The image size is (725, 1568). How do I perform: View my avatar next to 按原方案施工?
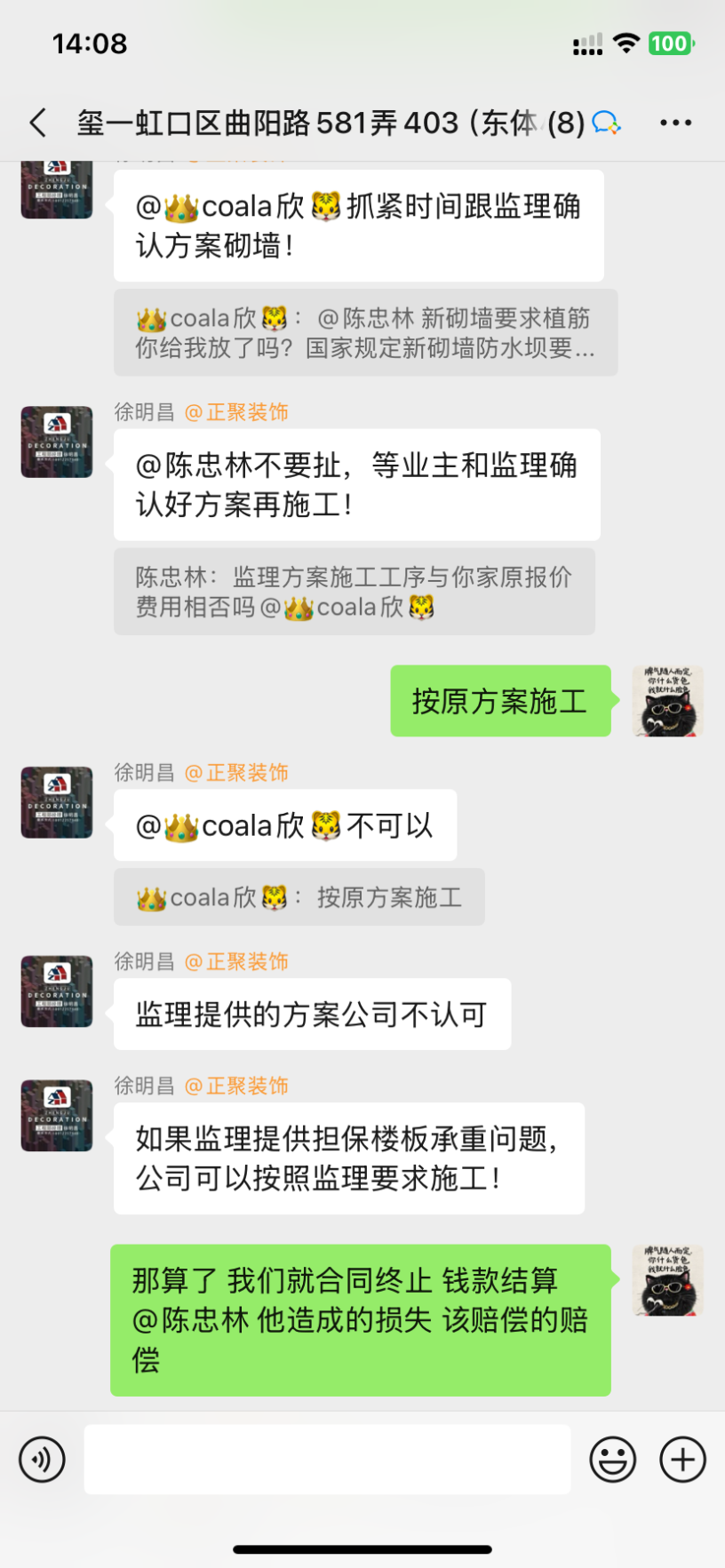coord(667,701)
